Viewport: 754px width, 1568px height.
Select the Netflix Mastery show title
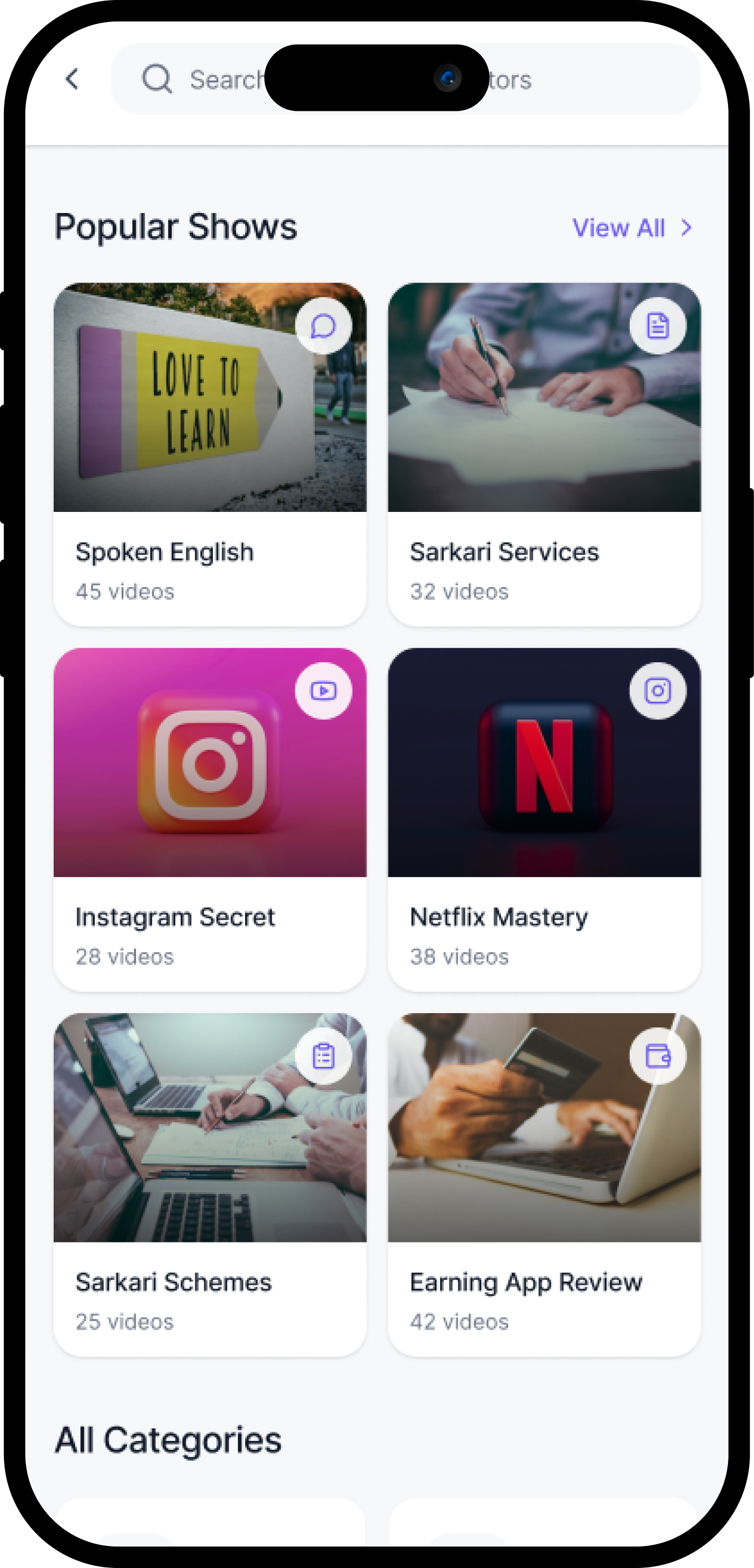[x=498, y=917]
